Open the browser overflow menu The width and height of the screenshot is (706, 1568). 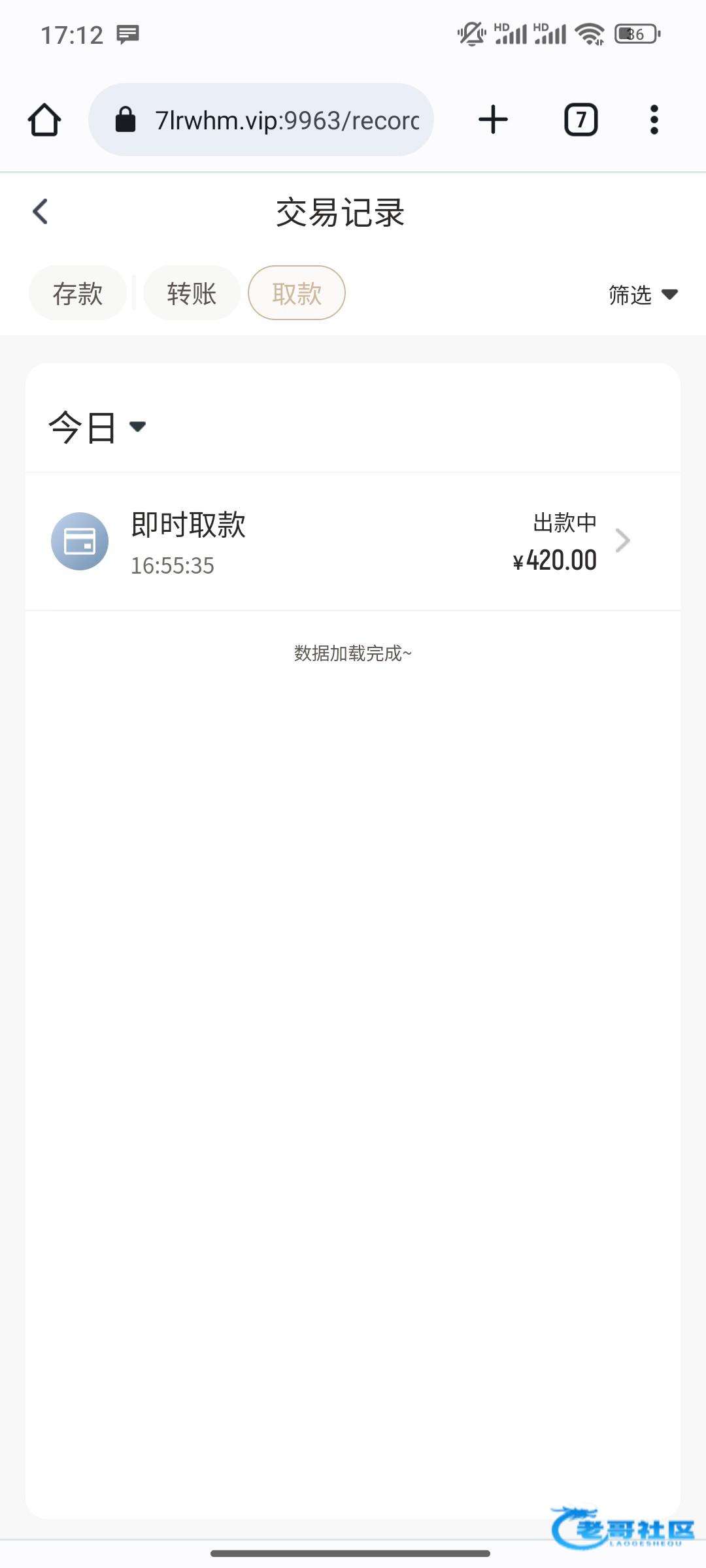pos(654,120)
